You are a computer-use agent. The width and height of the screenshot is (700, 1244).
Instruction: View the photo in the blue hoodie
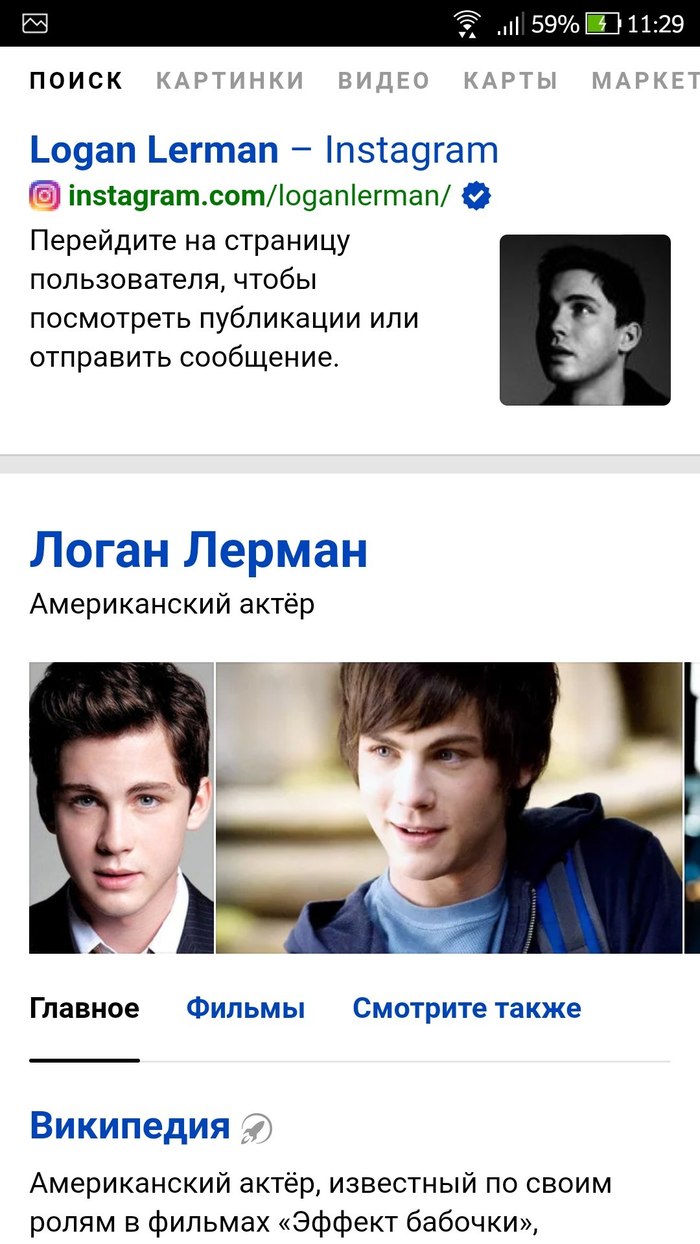click(448, 807)
